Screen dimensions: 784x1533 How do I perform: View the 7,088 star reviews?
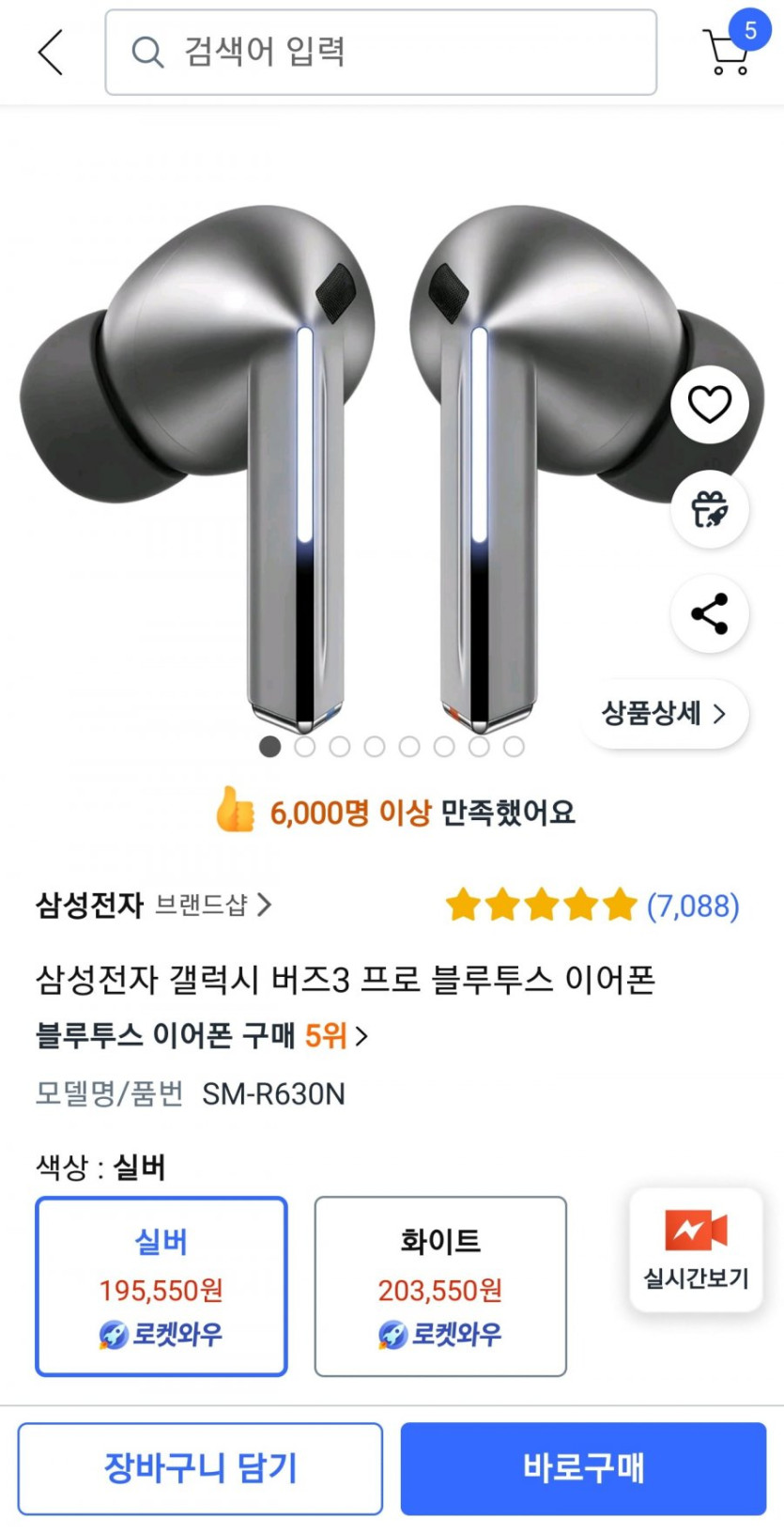tap(592, 906)
